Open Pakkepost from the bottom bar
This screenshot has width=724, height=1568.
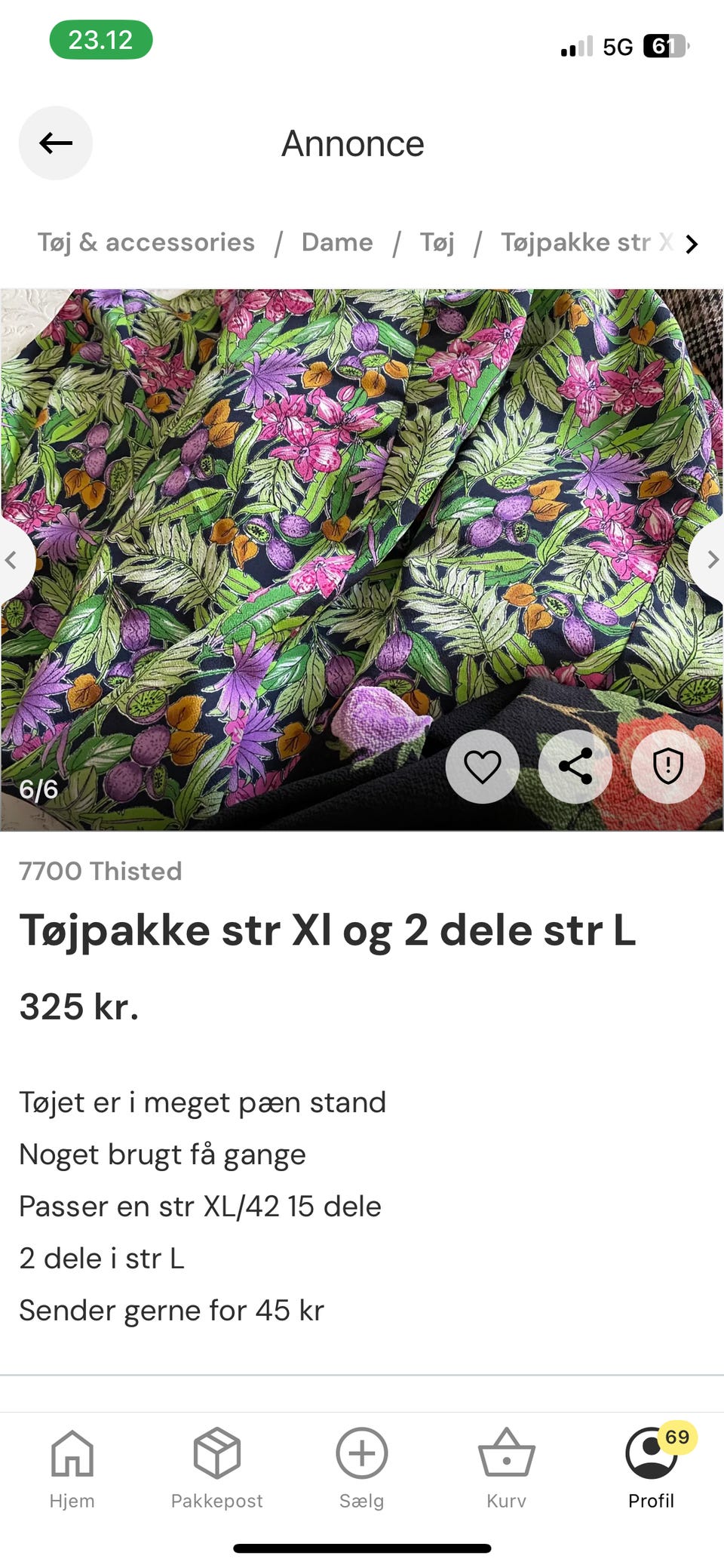coord(217,1453)
